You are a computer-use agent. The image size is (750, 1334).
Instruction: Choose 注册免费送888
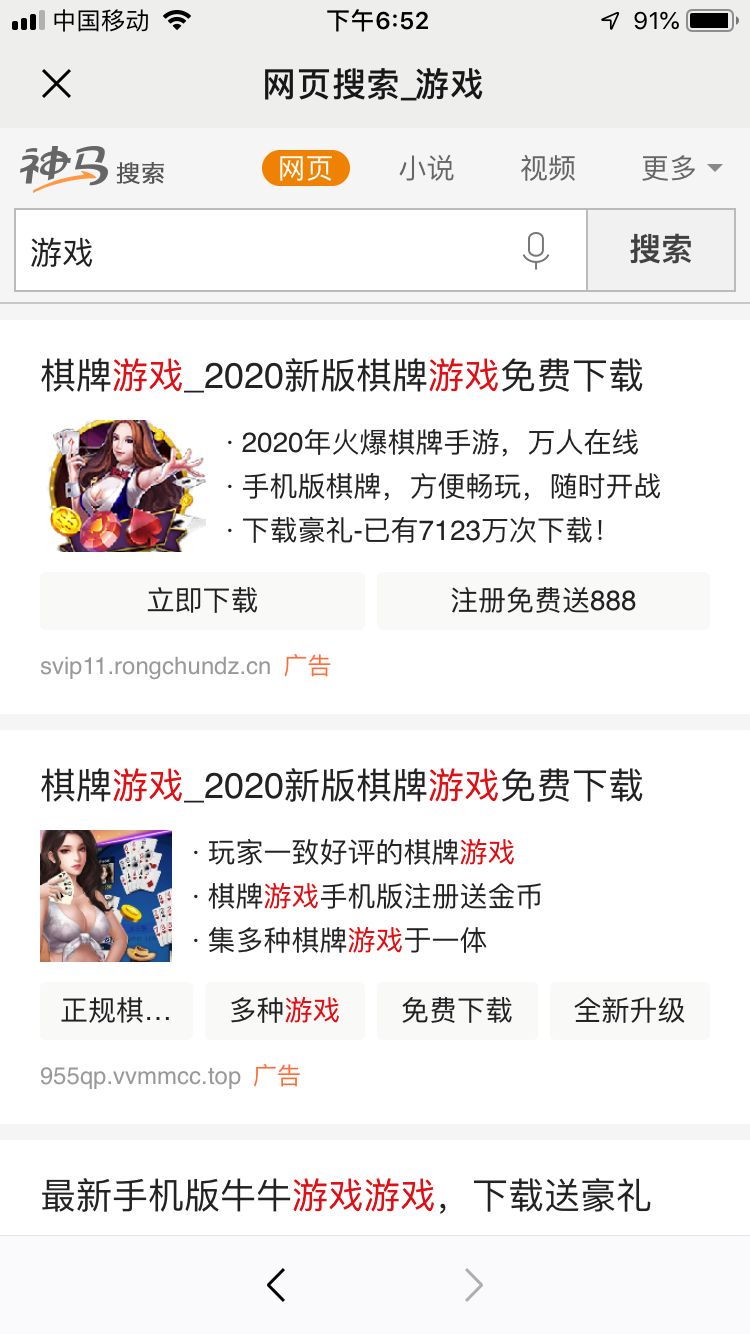[543, 601]
